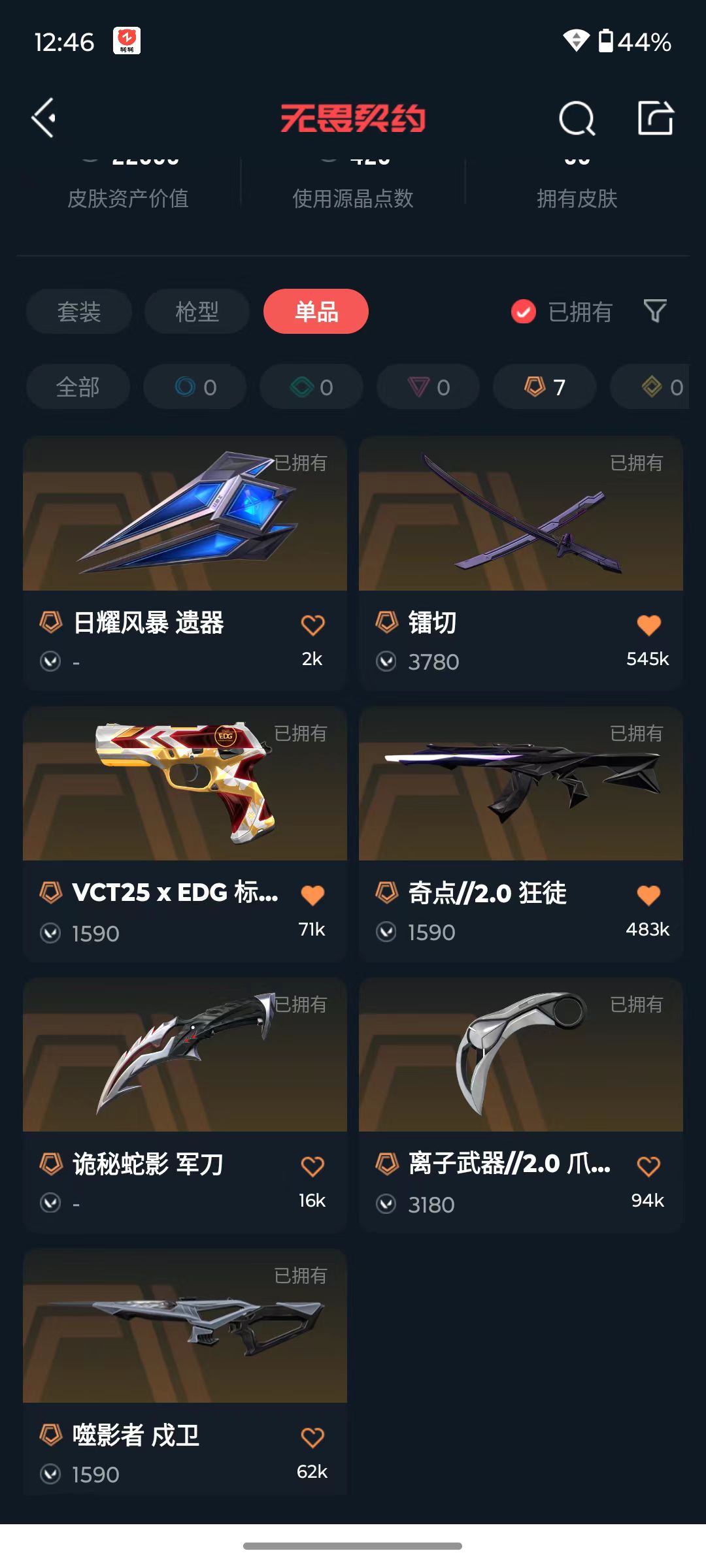The width and height of the screenshot is (706, 1568).
Task: Unlike the 镭切 skin heart
Action: 648,625
